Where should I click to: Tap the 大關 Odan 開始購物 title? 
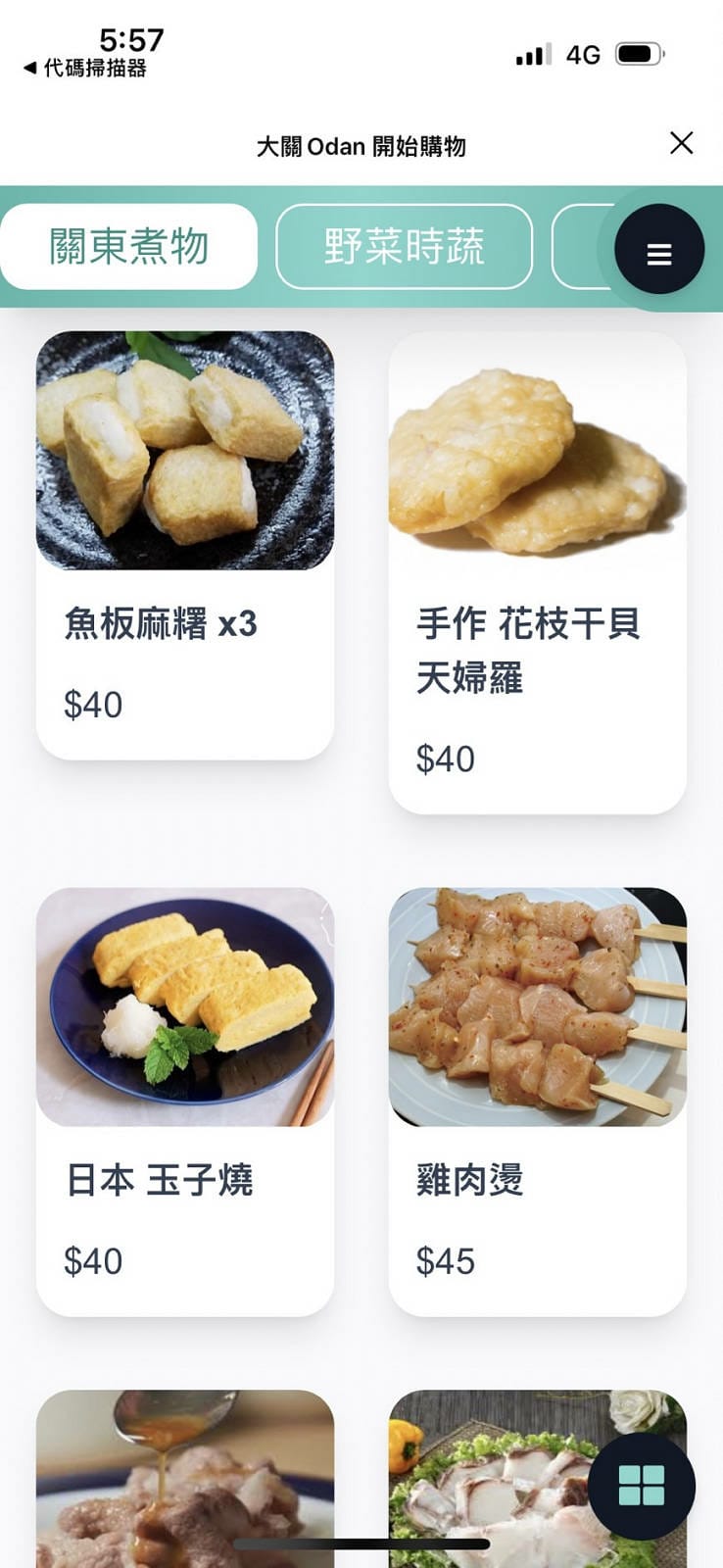click(x=361, y=145)
